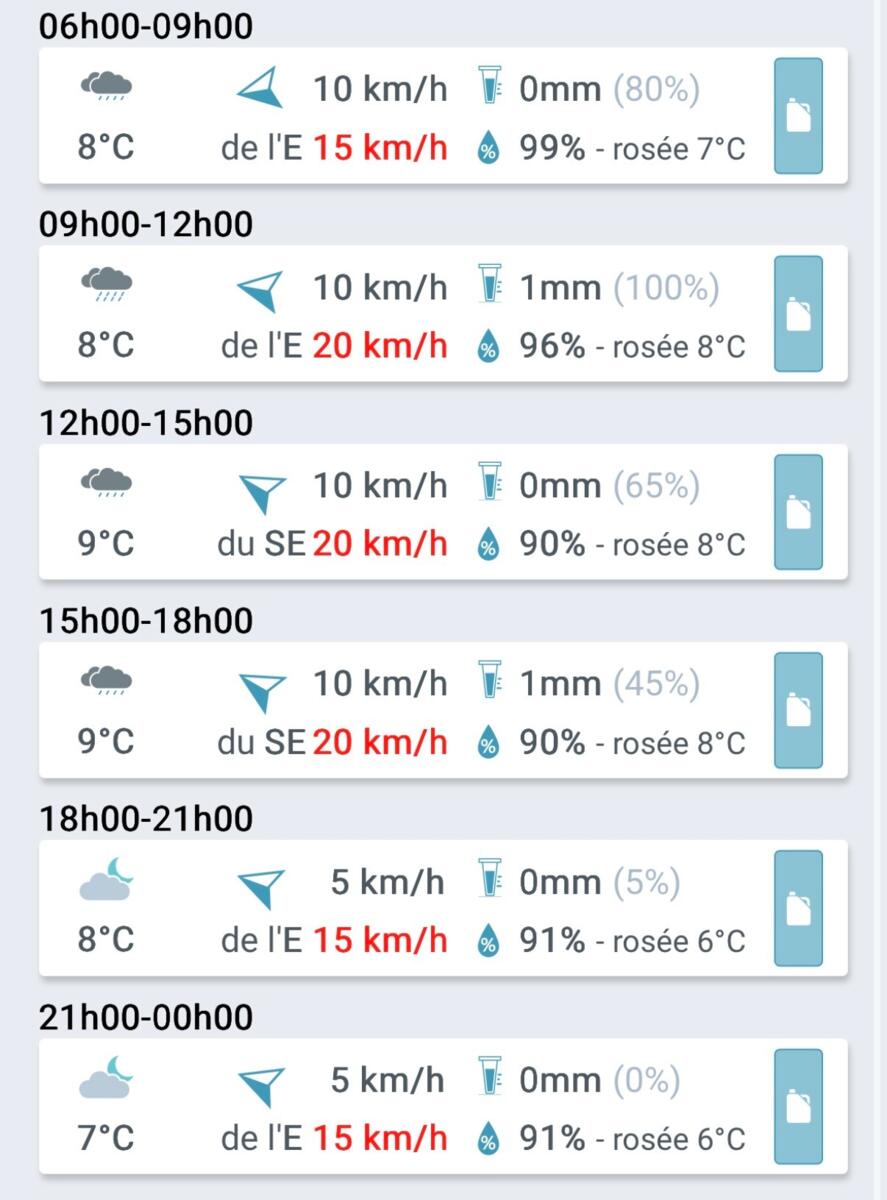Tap the jerrycan button for 09h00-12h00

[798, 314]
